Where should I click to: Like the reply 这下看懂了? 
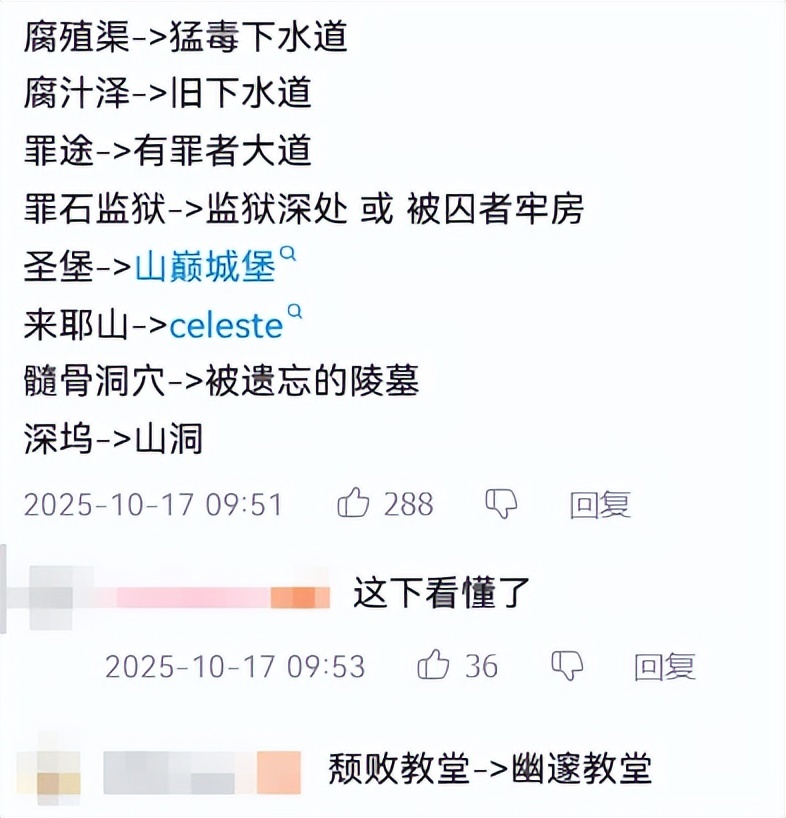click(433, 665)
